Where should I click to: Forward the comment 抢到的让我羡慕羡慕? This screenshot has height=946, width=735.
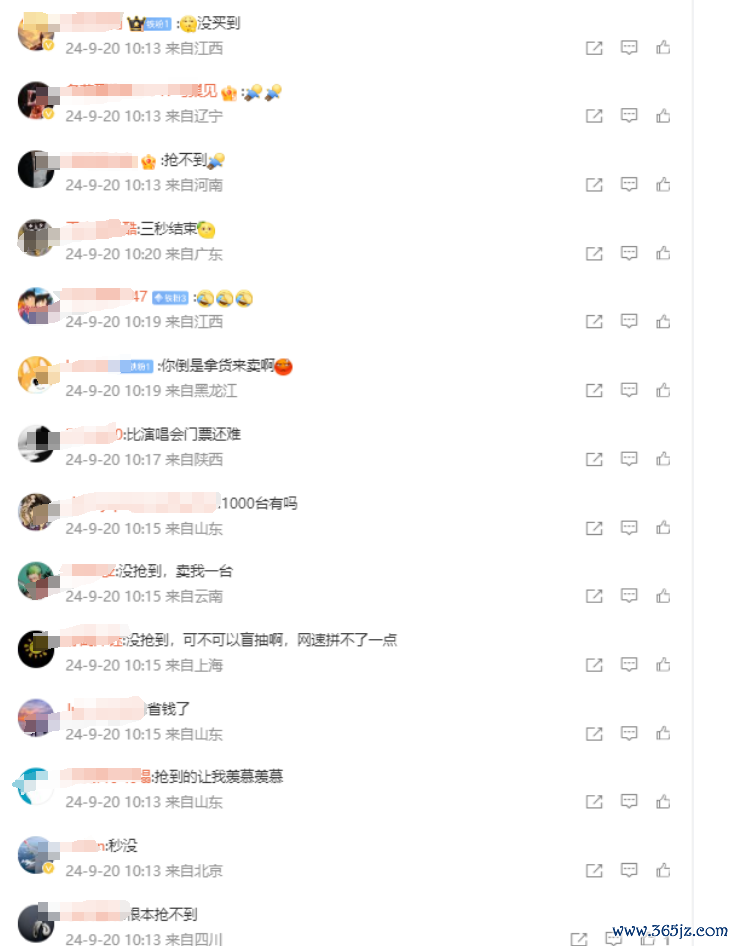point(594,801)
